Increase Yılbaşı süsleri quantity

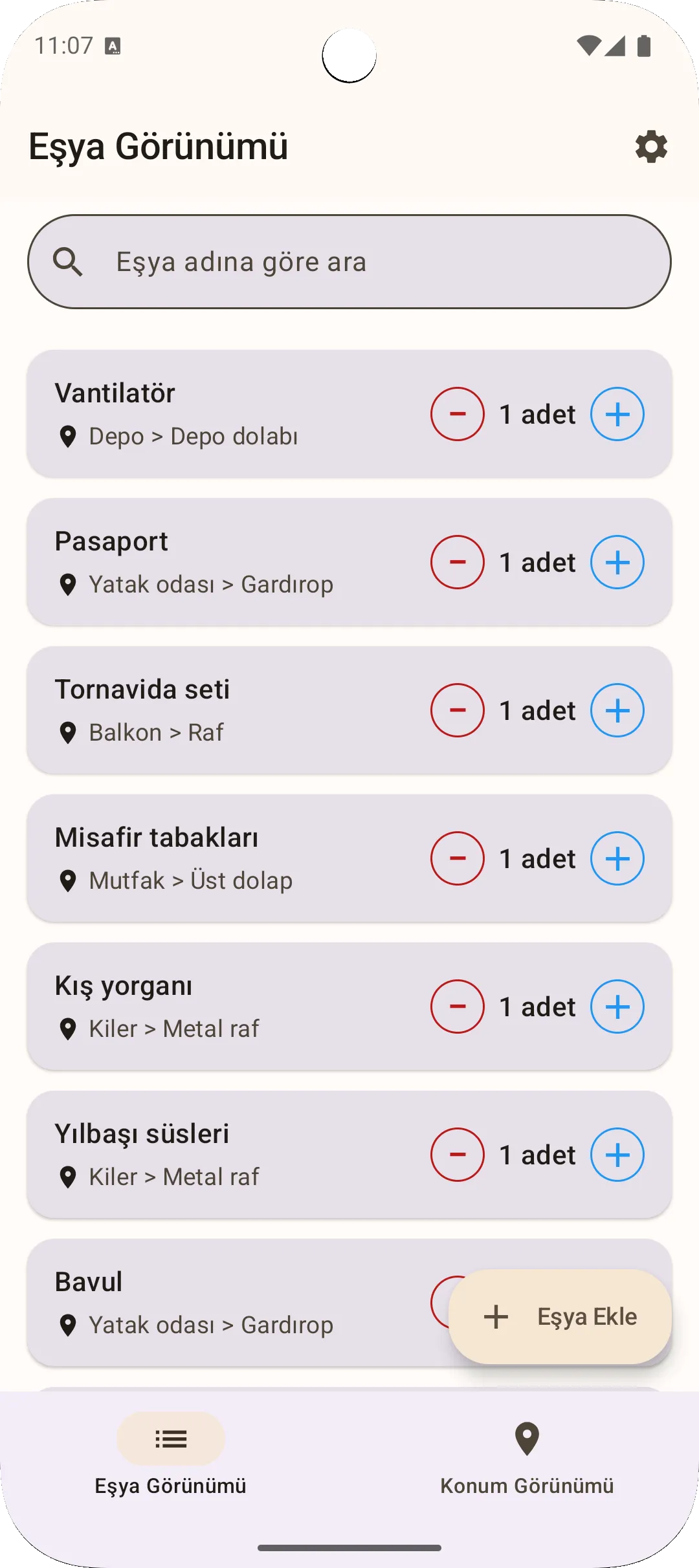[x=617, y=1154]
